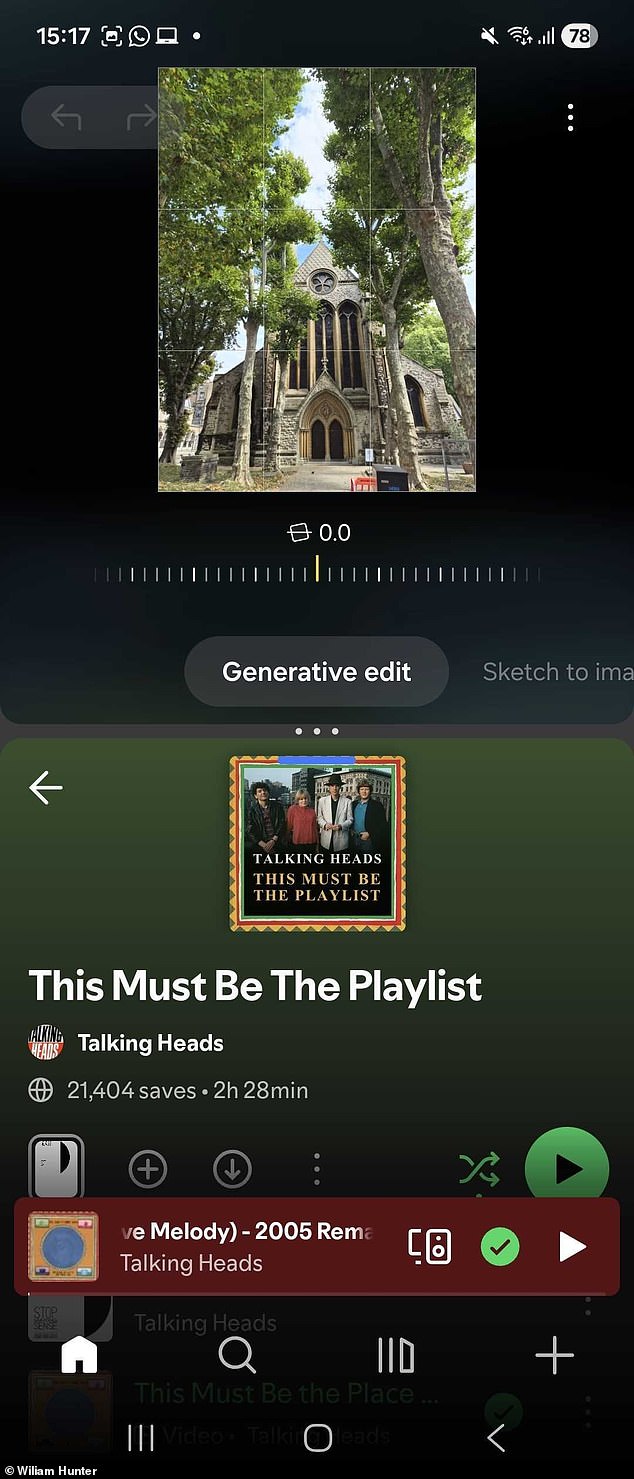This screenshot has height=1479, width=634.
Task: Open the Create plus tab
Action: [x=554, y=1356]
